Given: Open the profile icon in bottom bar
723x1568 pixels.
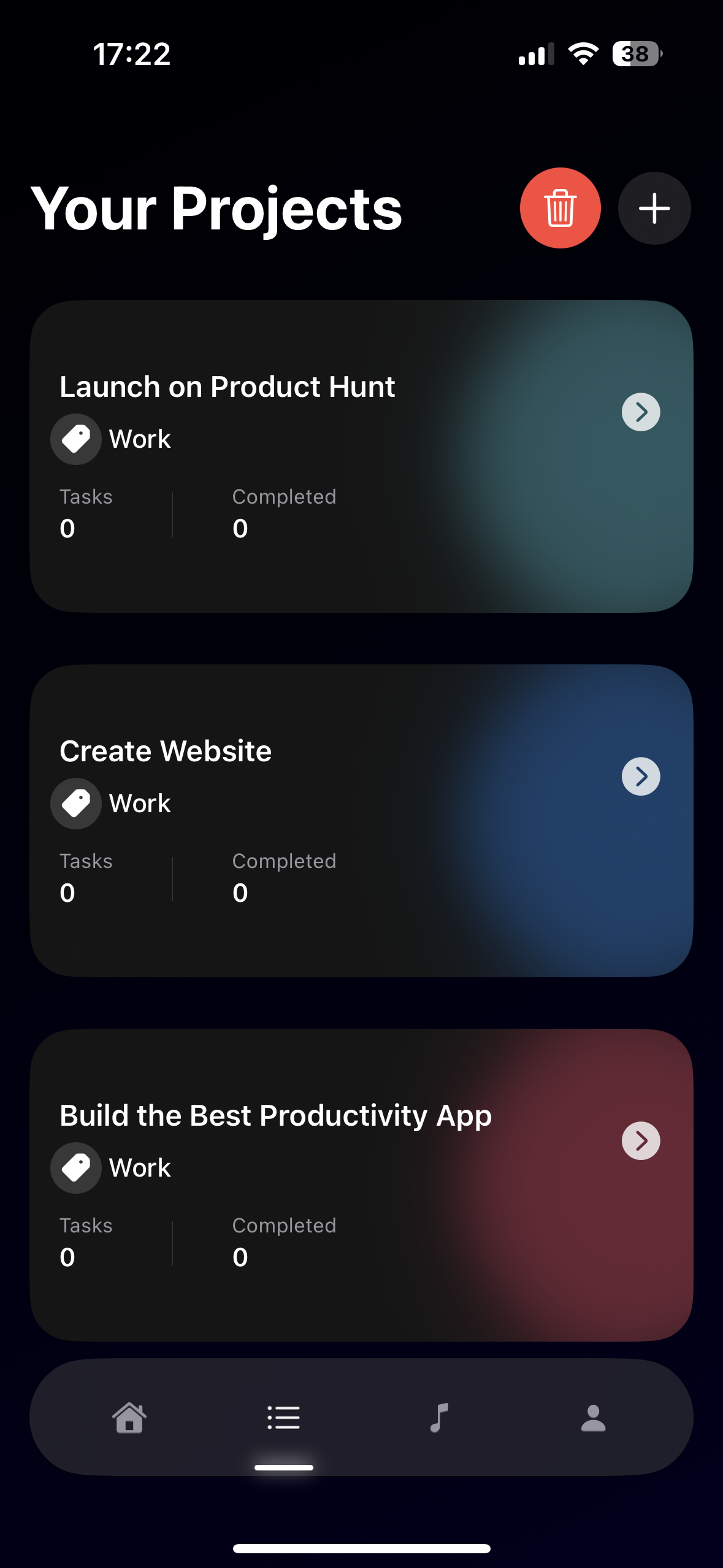Looking at the screenshot, I should 593,1417.
